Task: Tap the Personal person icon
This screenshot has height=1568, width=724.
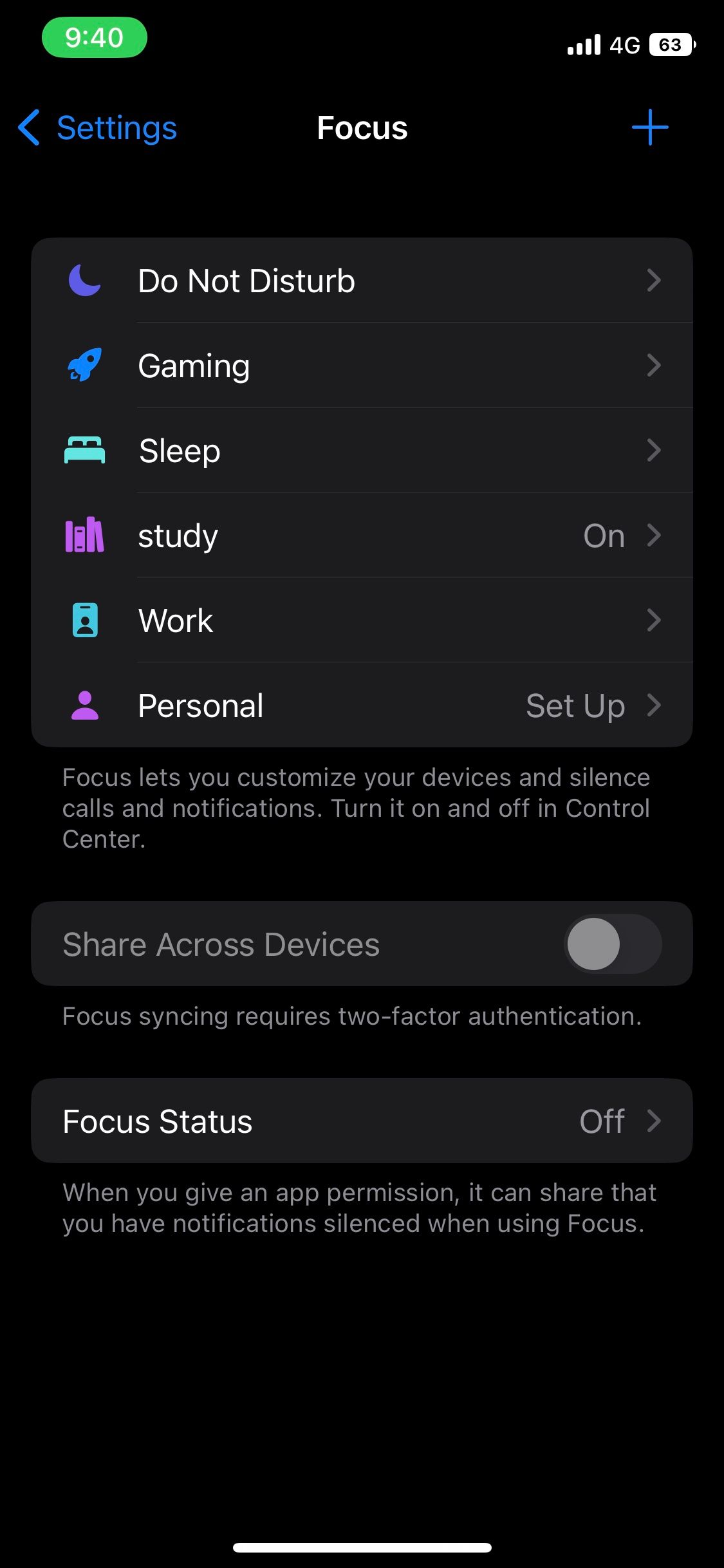Action: (x=84, y=705)
